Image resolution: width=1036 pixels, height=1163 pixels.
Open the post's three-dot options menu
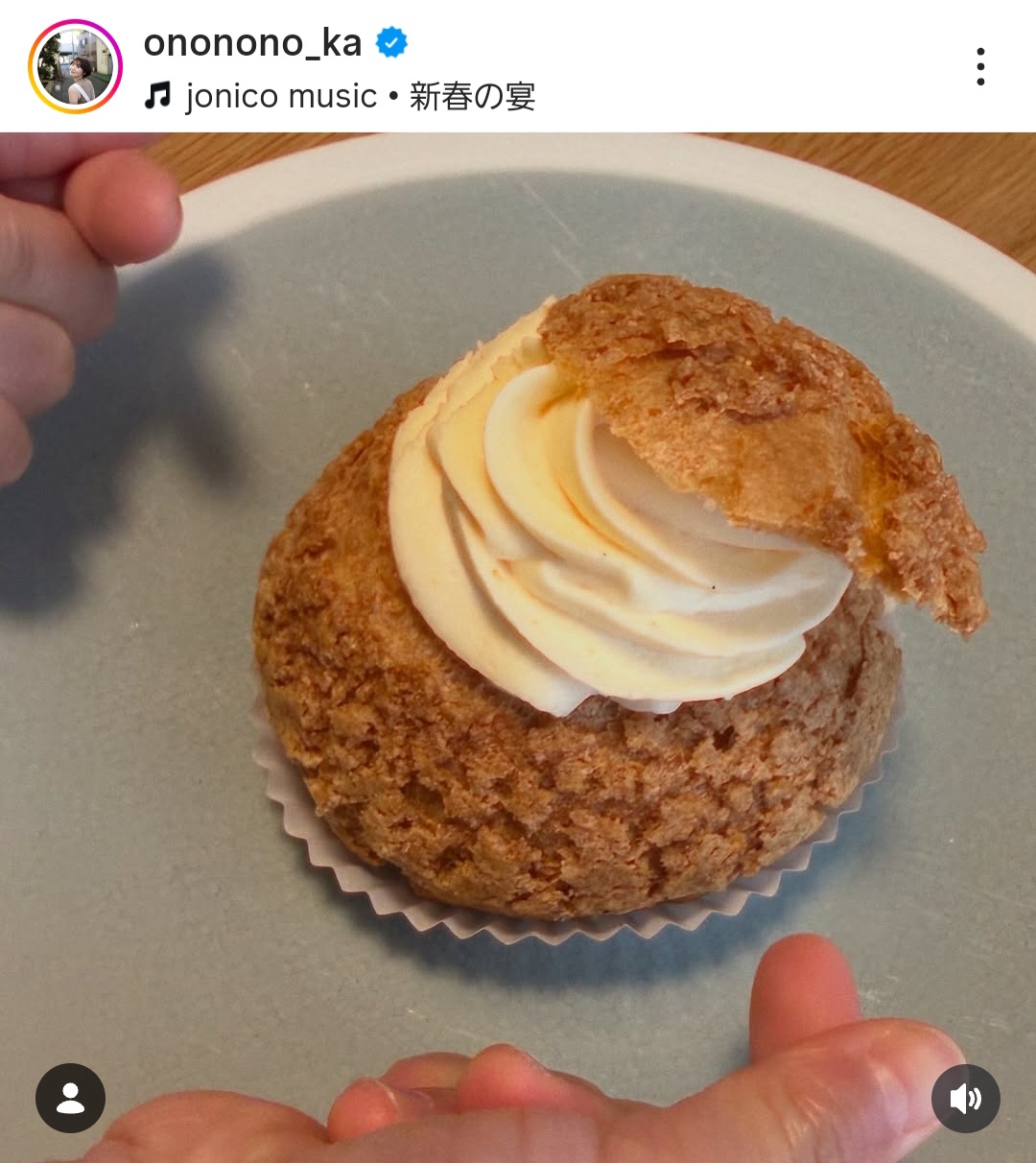[x=979, y=67]
